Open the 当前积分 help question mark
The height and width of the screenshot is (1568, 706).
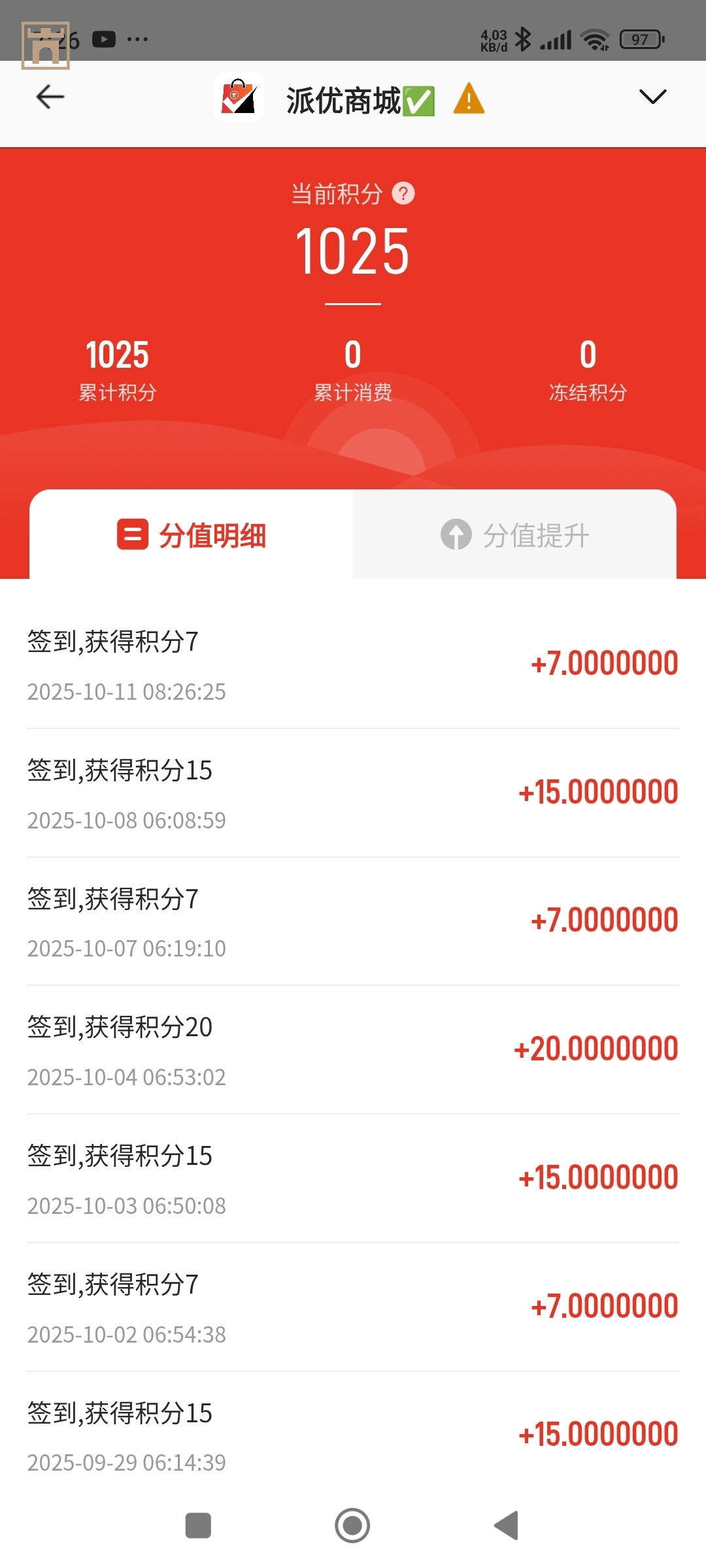coord(403,193)
